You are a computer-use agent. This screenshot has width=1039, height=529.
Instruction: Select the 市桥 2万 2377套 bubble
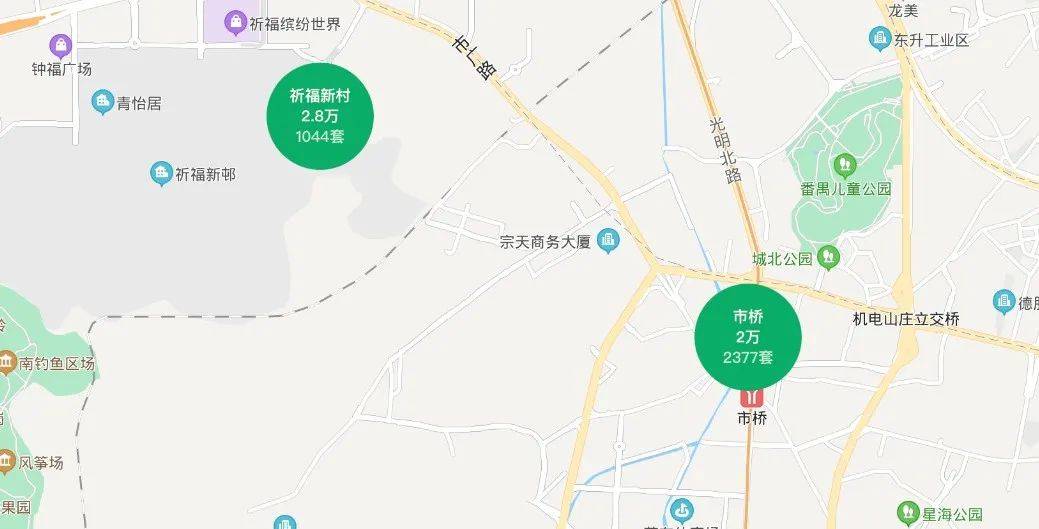point(749,337)
